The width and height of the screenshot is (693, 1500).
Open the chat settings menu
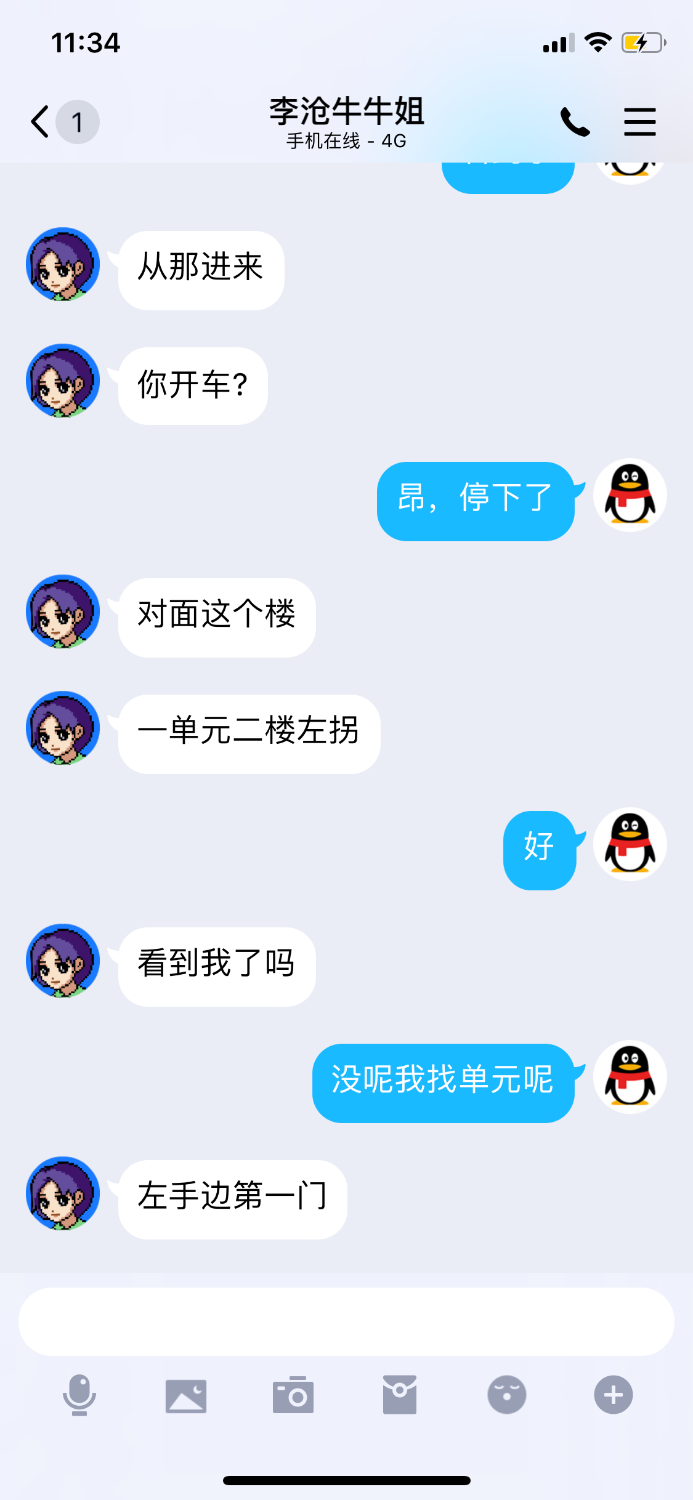[x=640, y=122]
